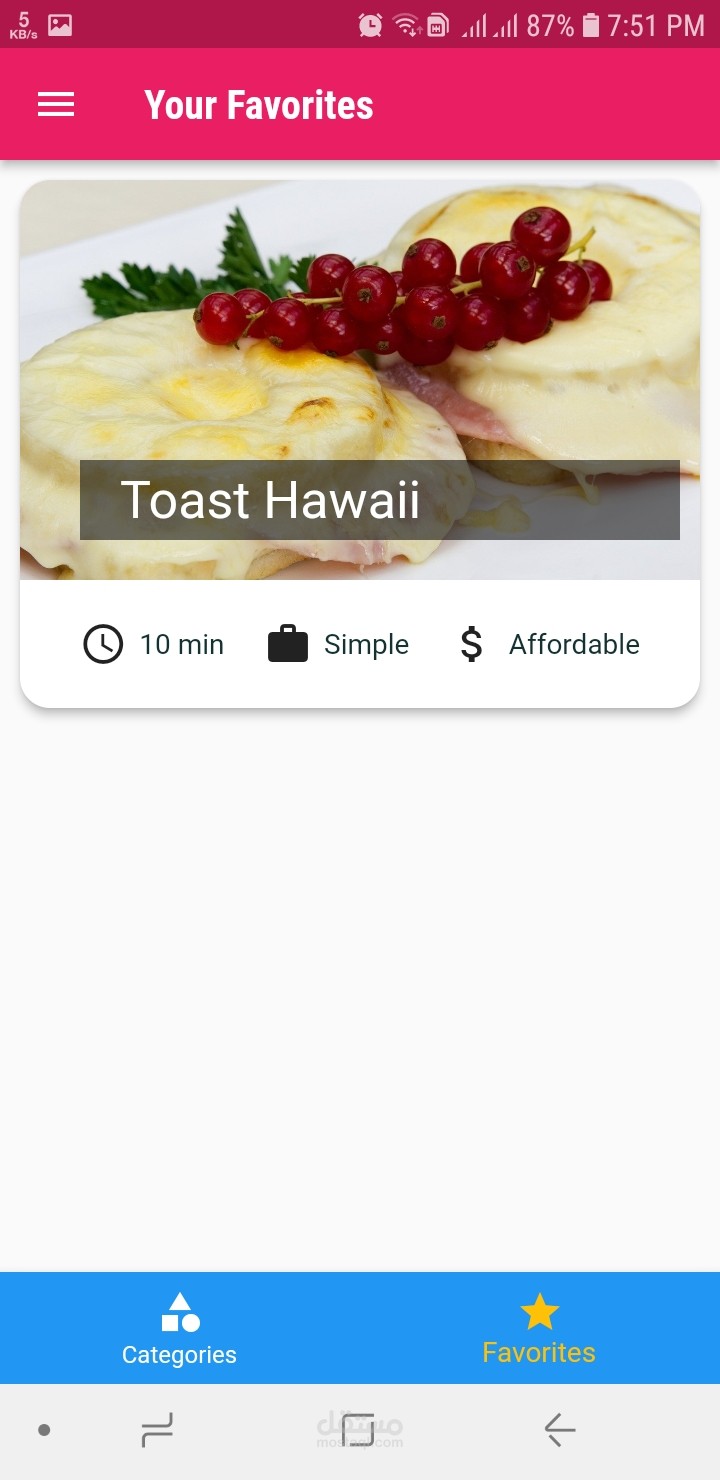Switch to the Categories tab
The width and height of the screenshot is (720, 1480).
[180, 1328]
